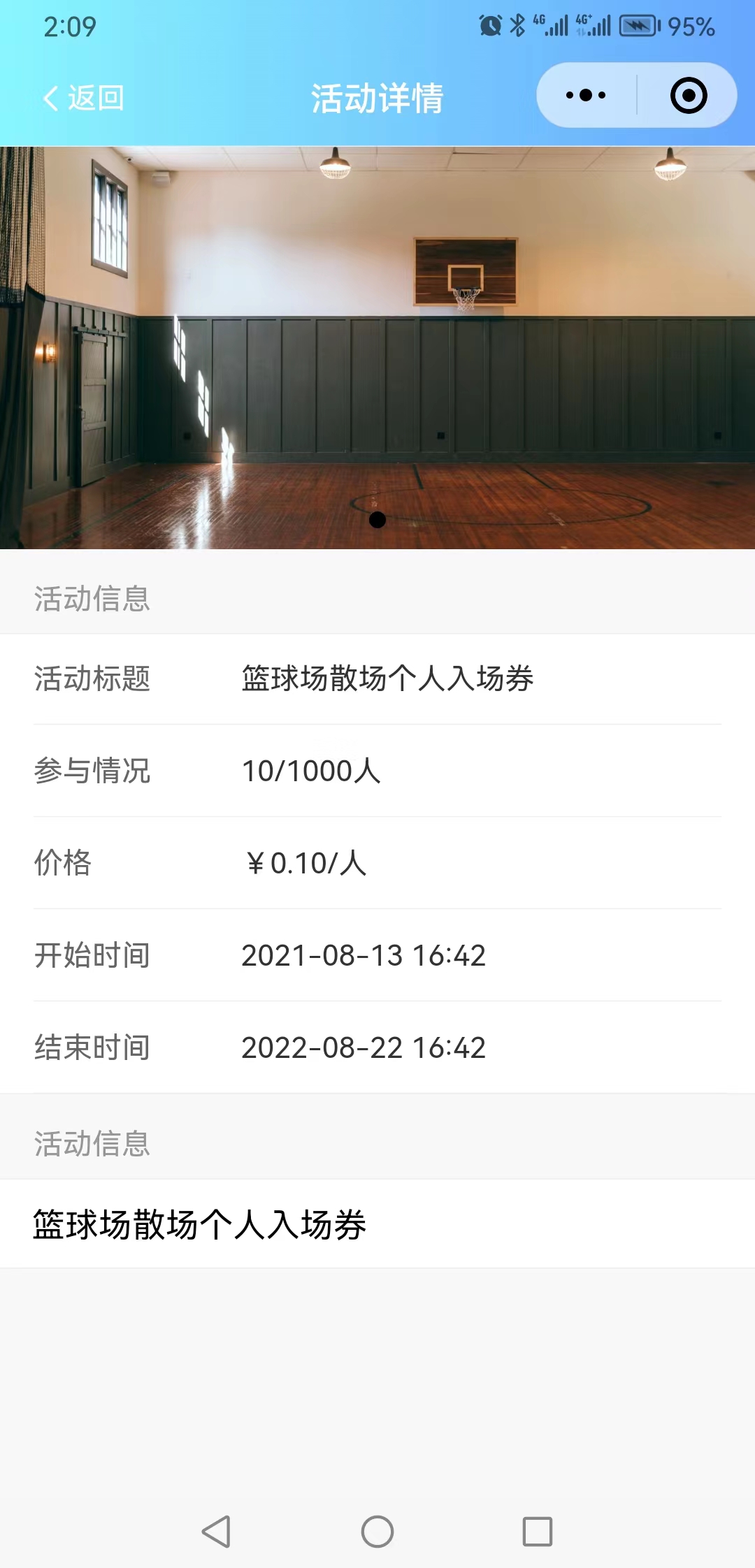The image size is (755, 1568).
Task: Open the basketball court banner image
Action: coord(377,347)
